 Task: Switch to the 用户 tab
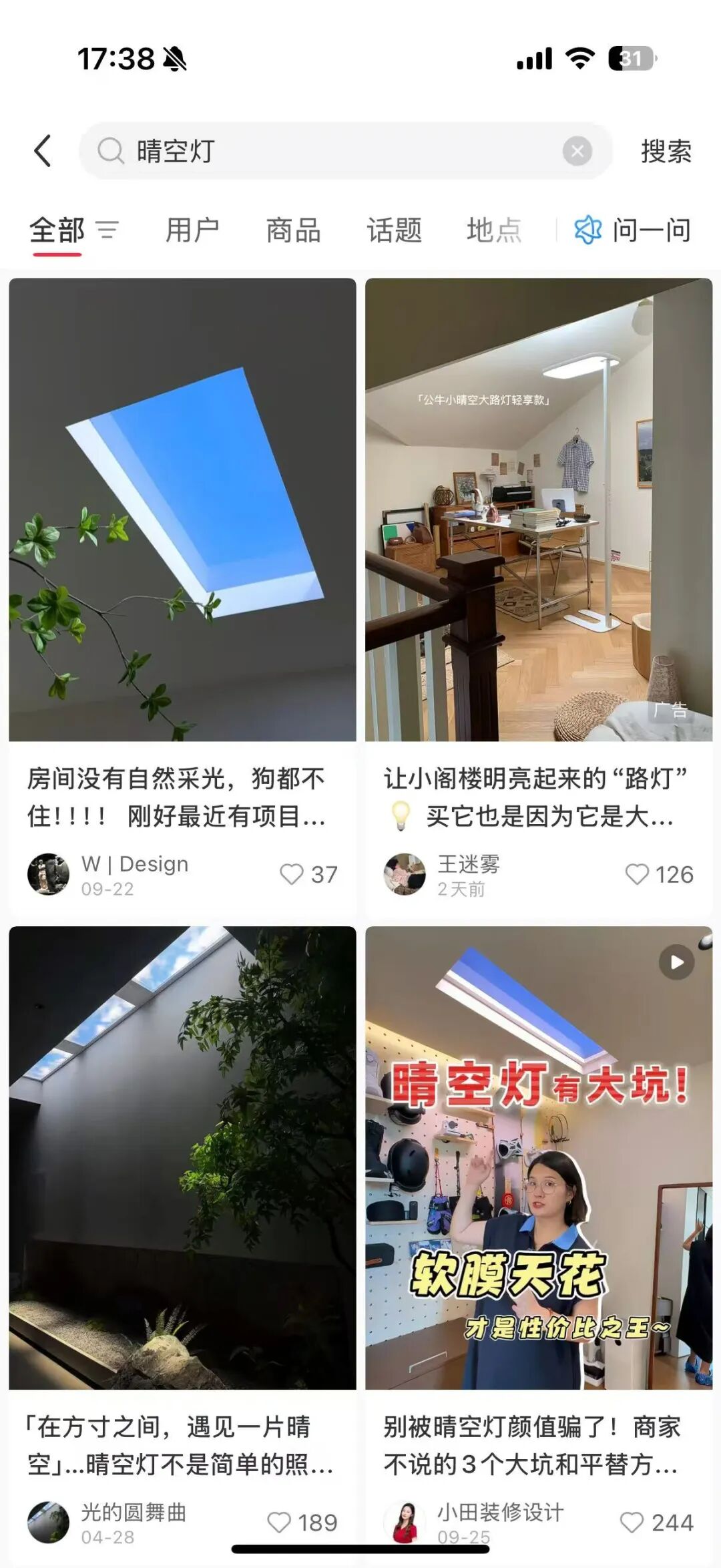click(x=192, y=230)
